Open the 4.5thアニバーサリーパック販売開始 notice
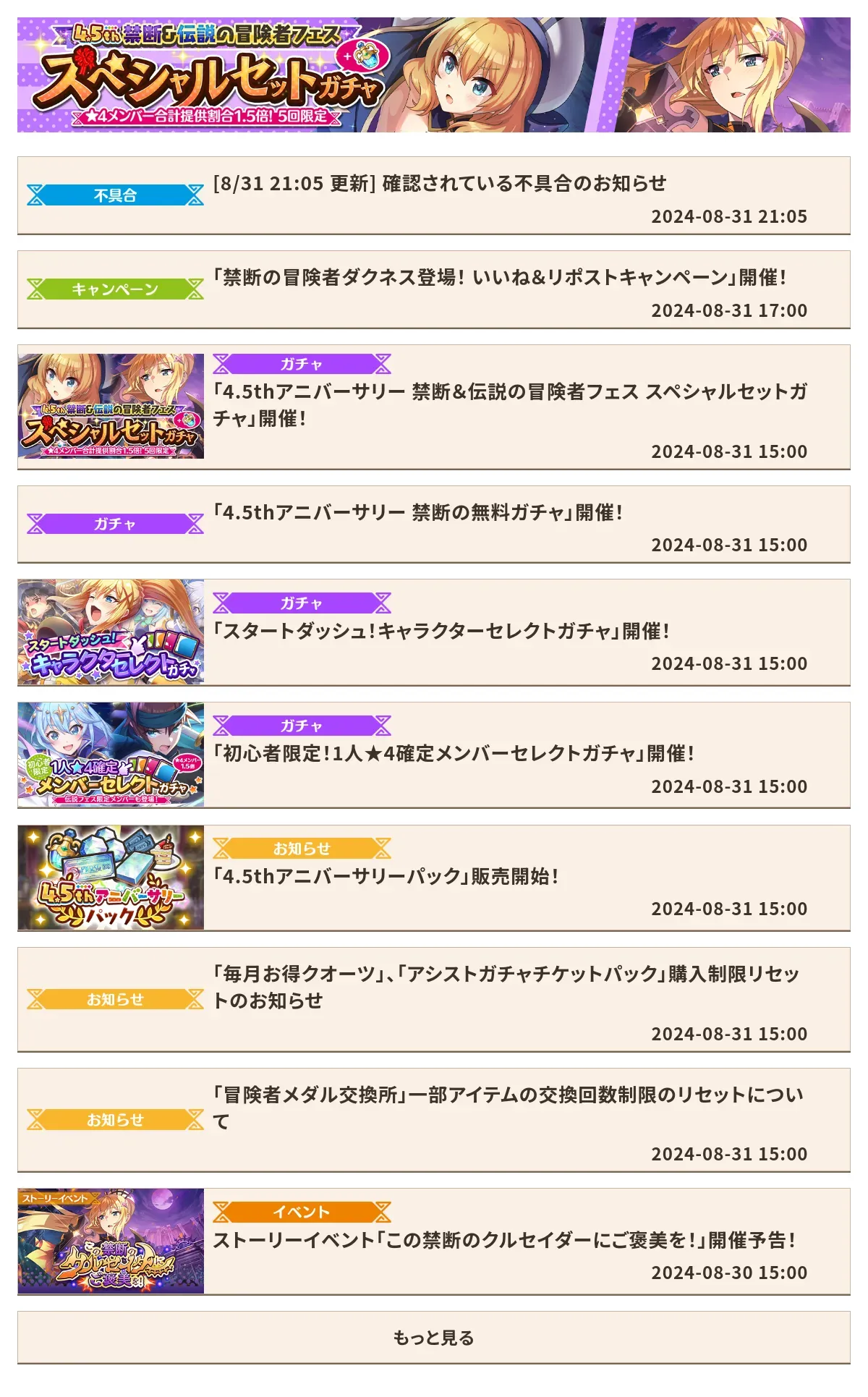The image size is (868, 1397). tap(434, 878)
